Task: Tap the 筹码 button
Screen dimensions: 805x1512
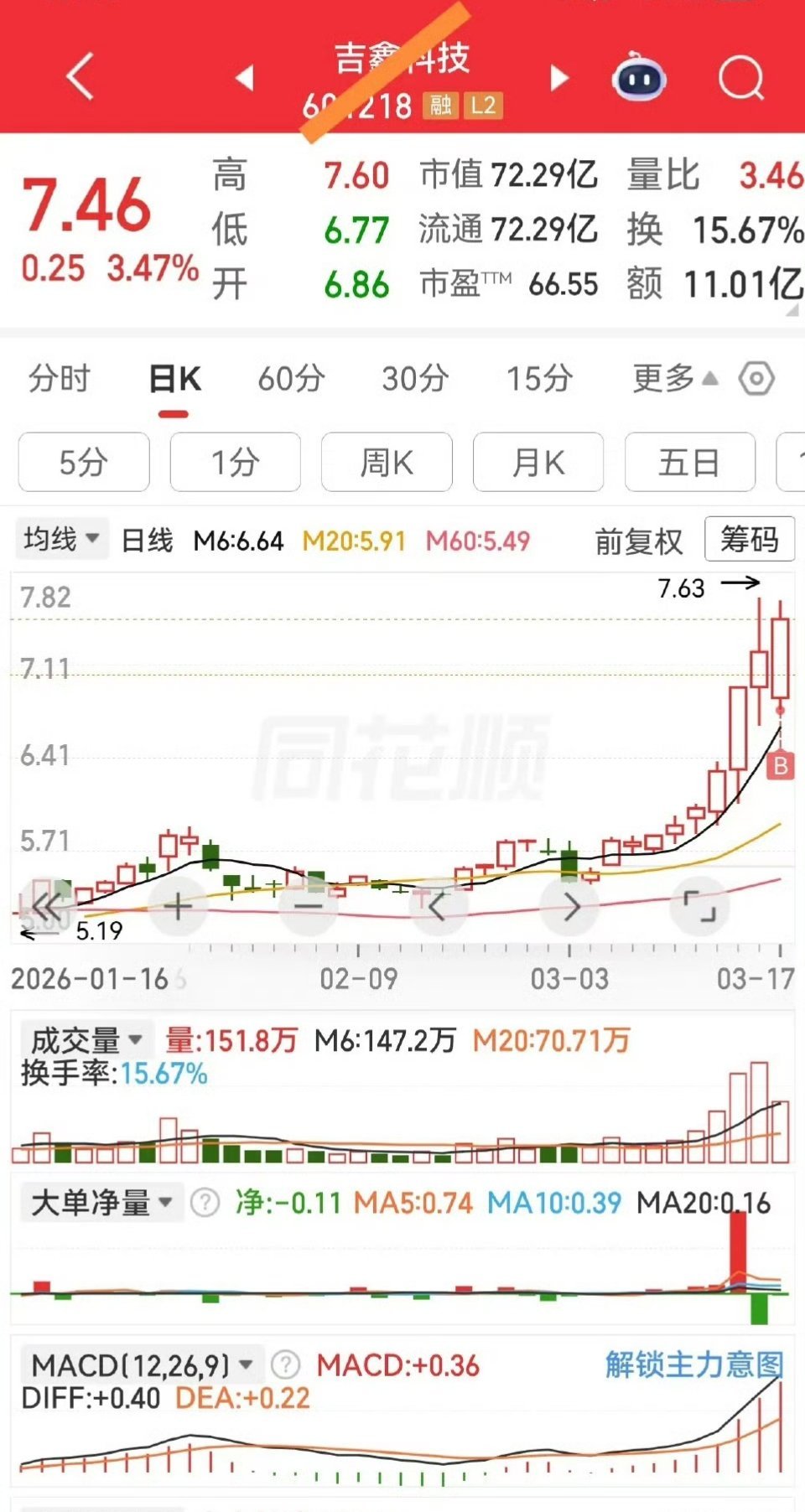Action: (750, 539)
